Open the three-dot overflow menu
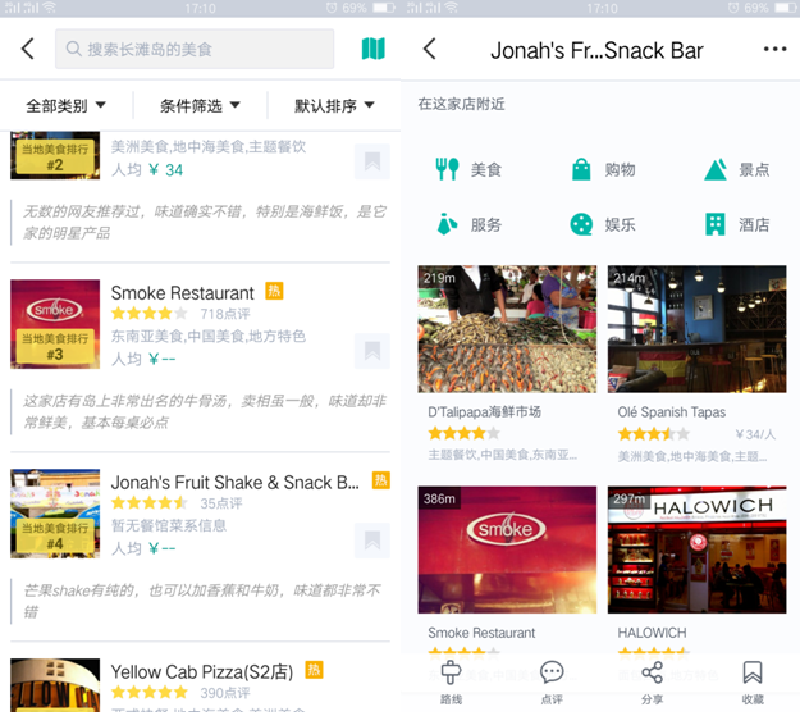The width and height of the screenshot is (800, 716). tap(774, 49)
